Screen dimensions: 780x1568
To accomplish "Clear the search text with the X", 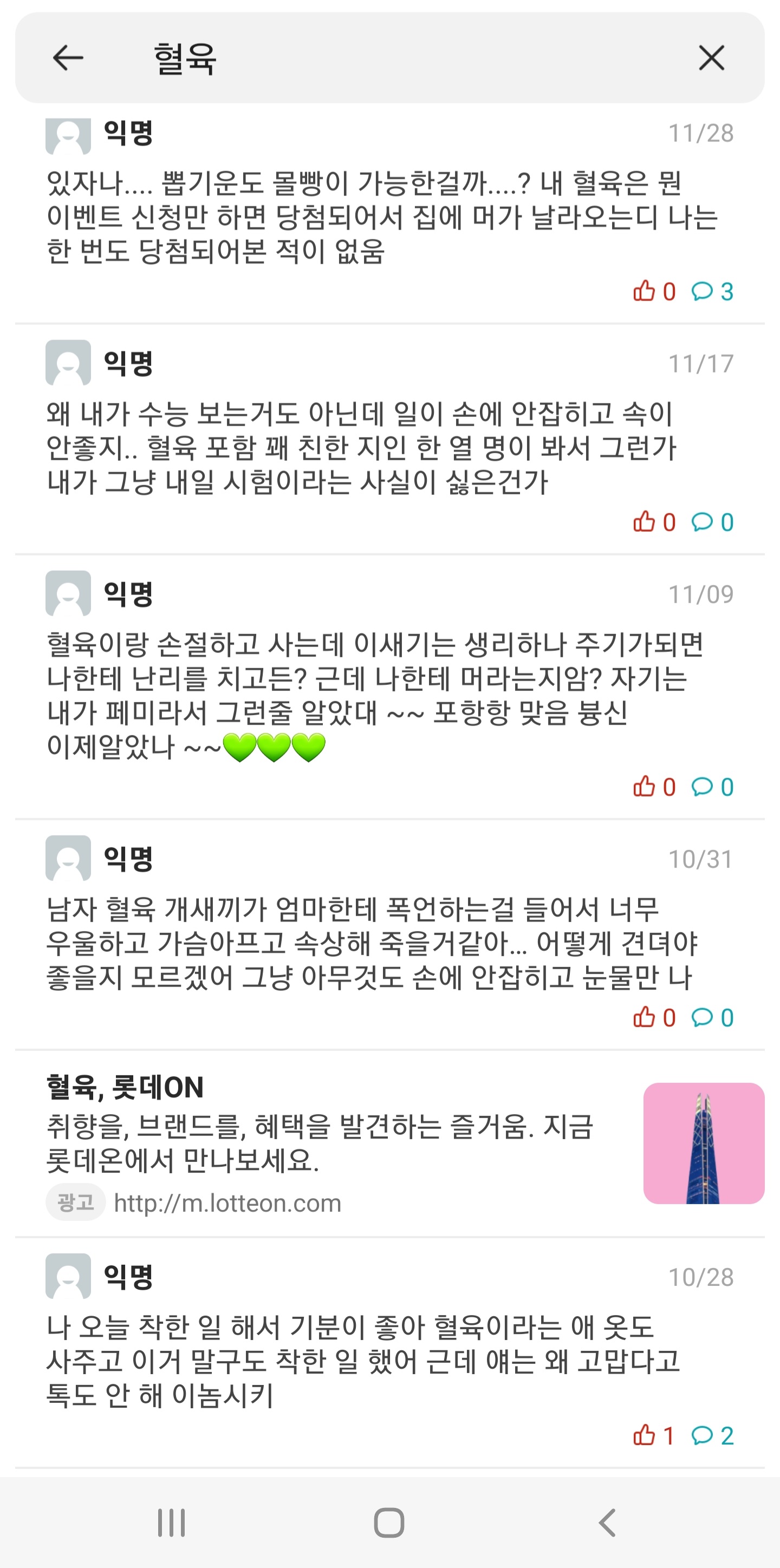I will 711,58.
